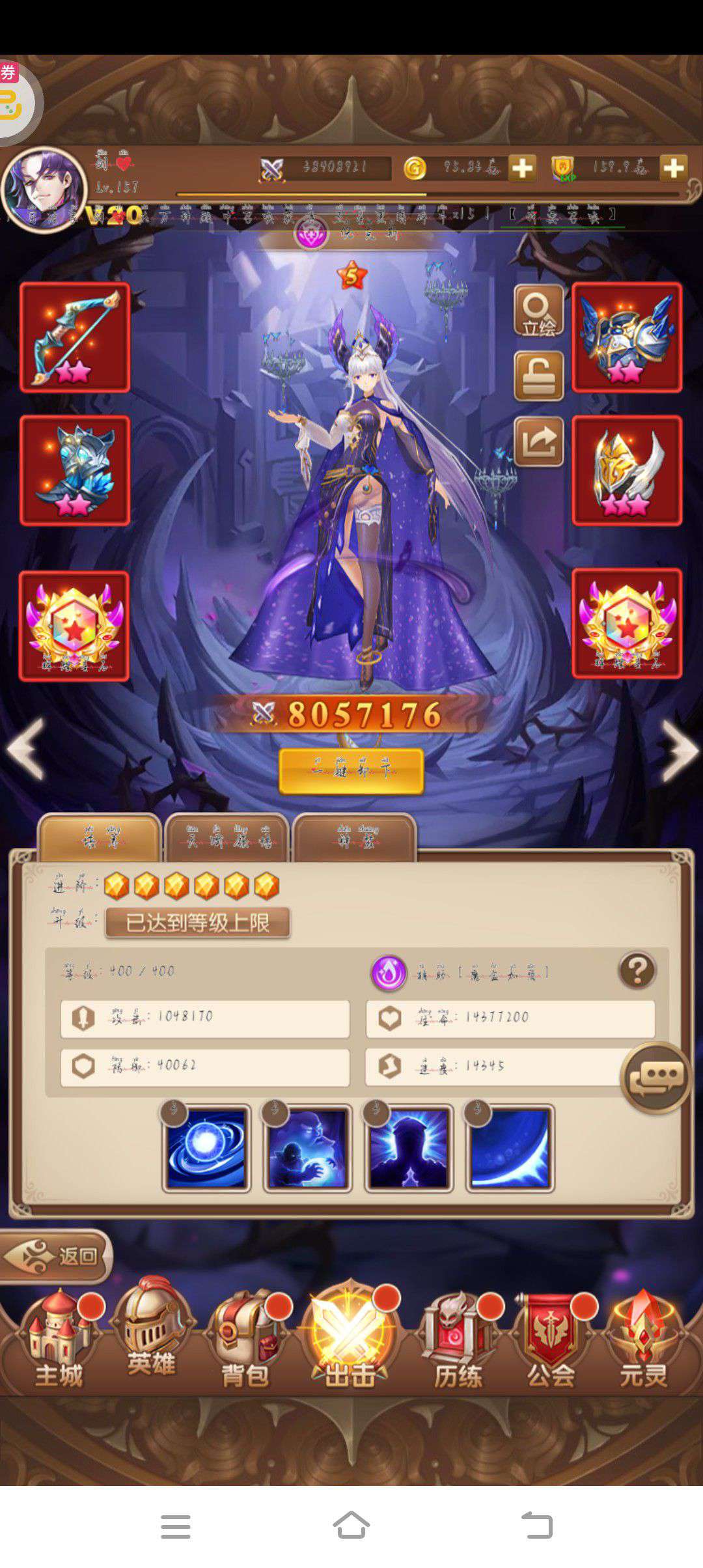Open the 背包 backpack tab

click(245, 1340)
